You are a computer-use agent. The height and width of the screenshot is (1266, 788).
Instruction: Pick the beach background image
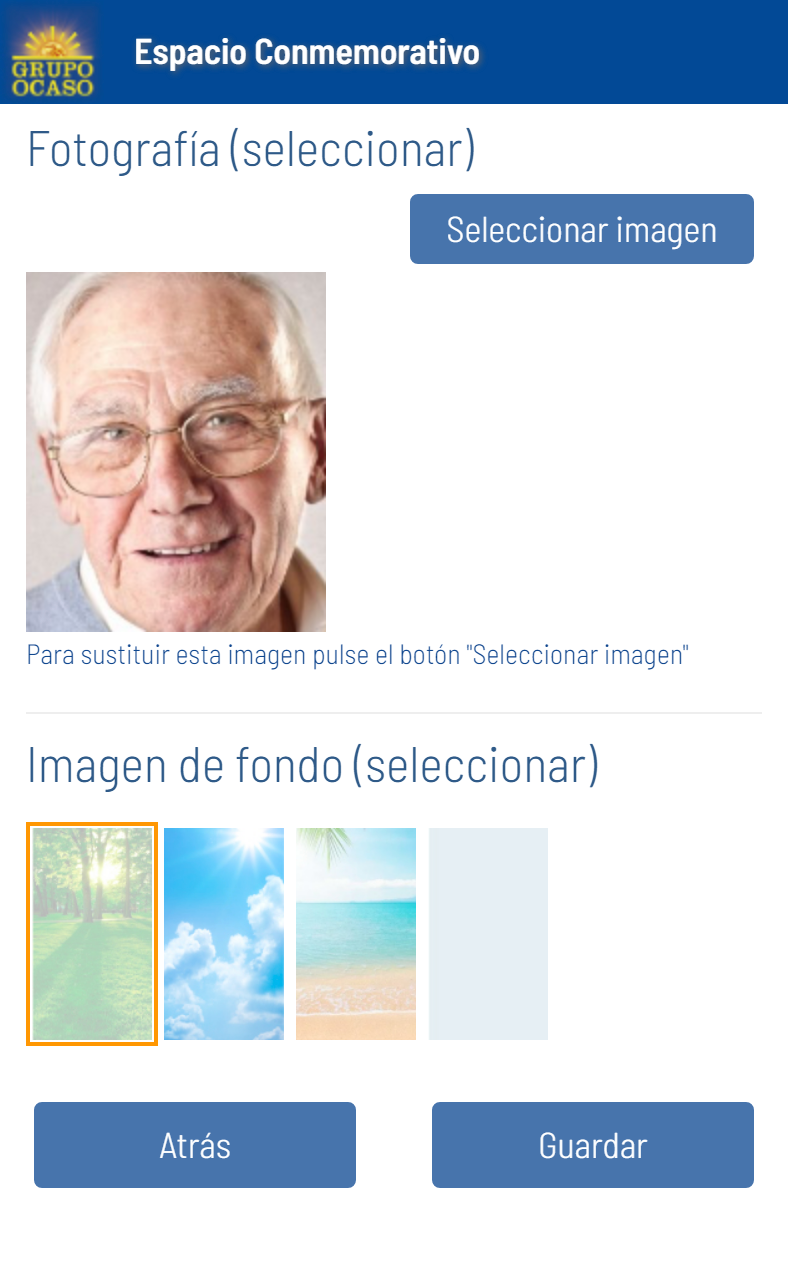[x=356, y=934]
